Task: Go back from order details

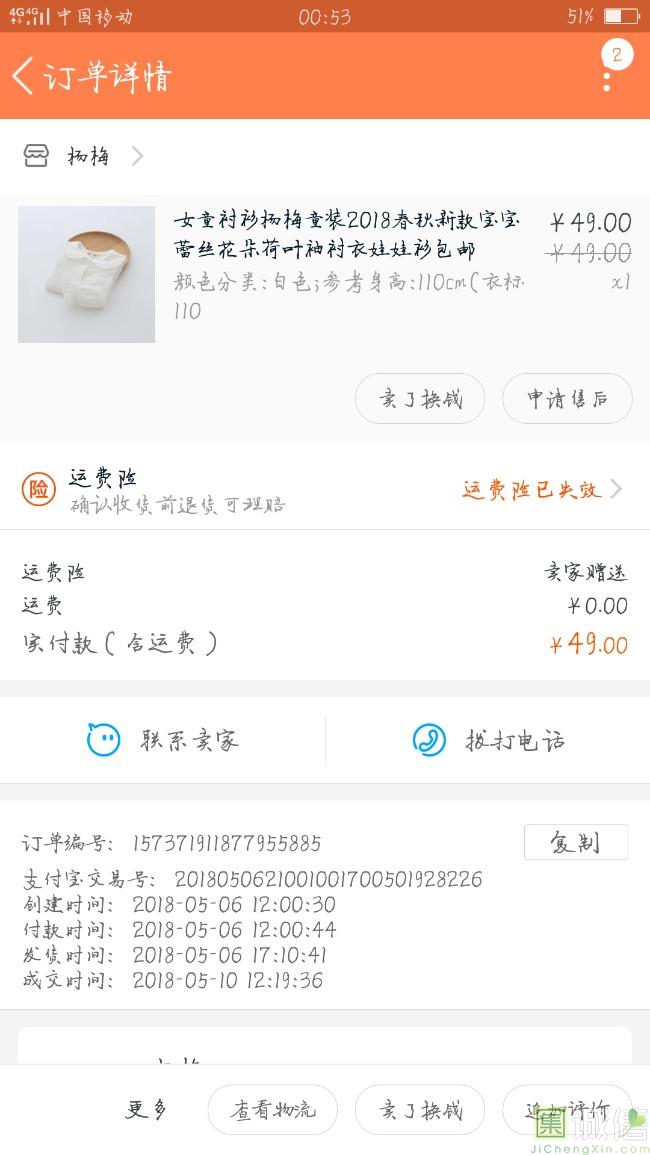Action: coord(24,76)
